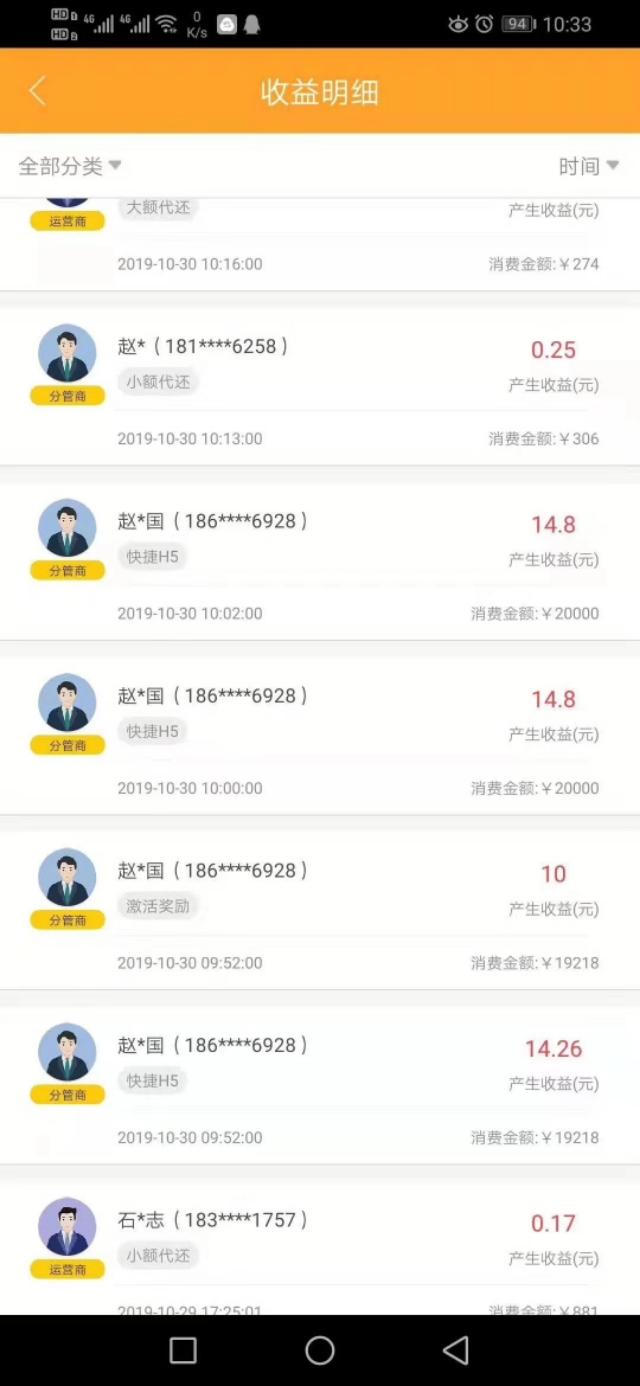Image resolution: width=640 pixels, height=1386 pixels.
Task: Open the 时间 time filter
Action: 588,166
